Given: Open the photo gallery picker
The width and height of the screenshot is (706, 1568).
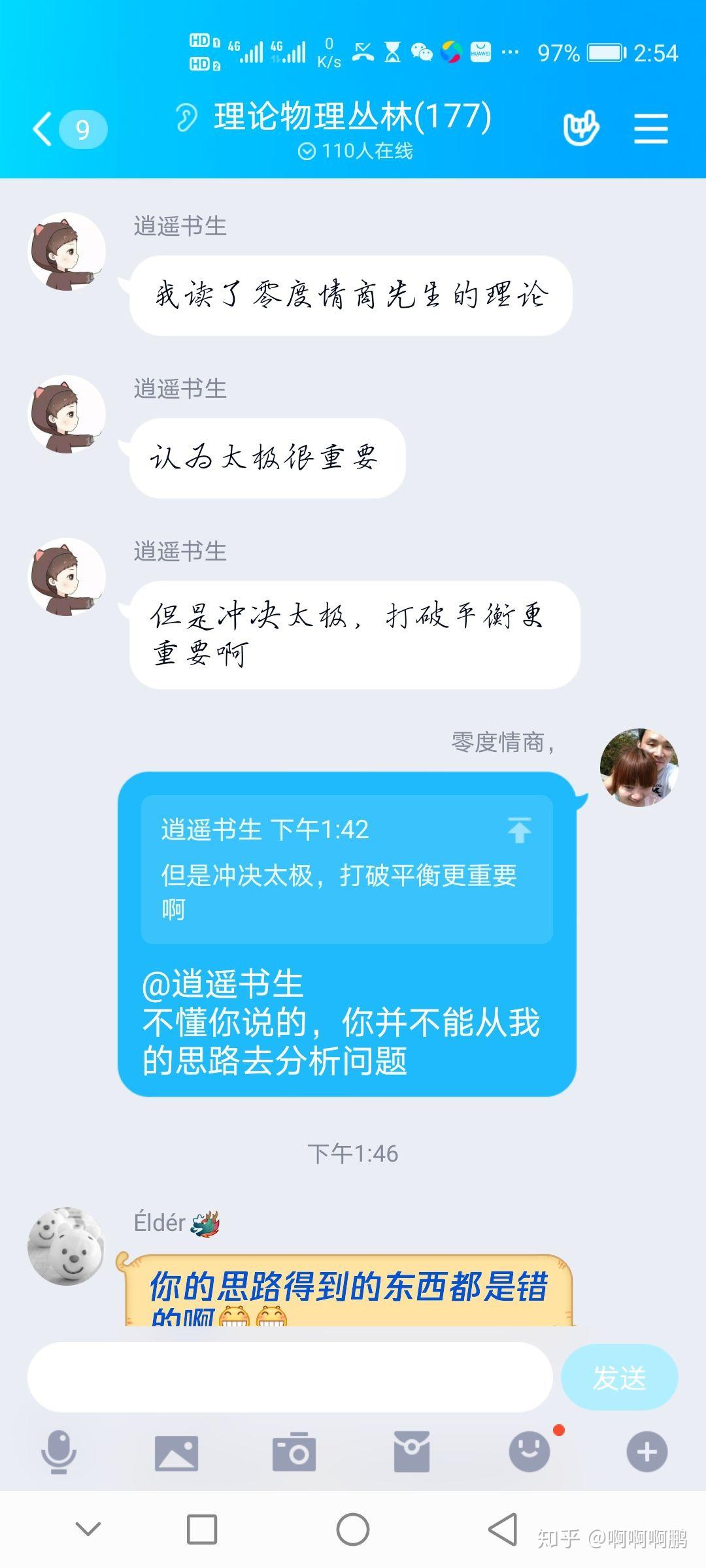Looking at the screenshot, I should coord(176,1452).
